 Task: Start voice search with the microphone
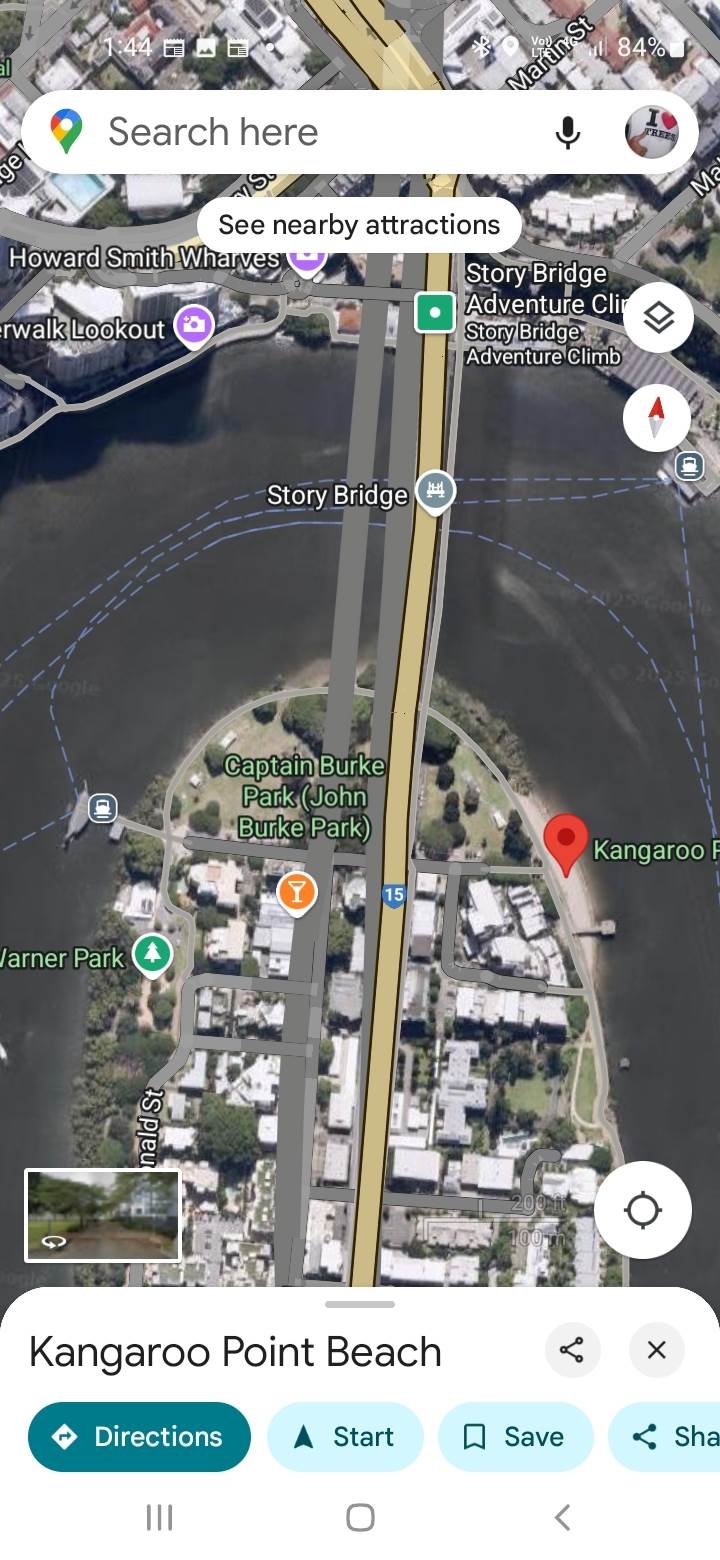click(x=567, y=131)
